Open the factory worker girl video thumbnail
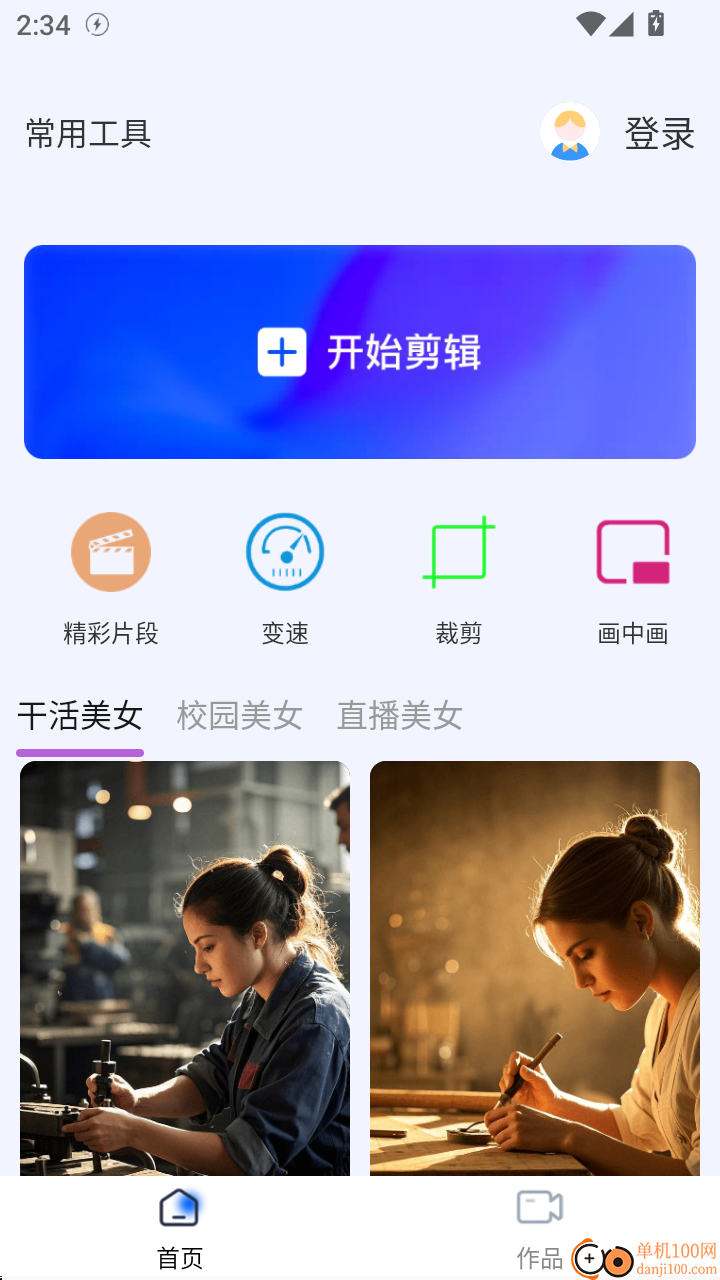Viewport: 720px width, 1280px height. point(185,967)
